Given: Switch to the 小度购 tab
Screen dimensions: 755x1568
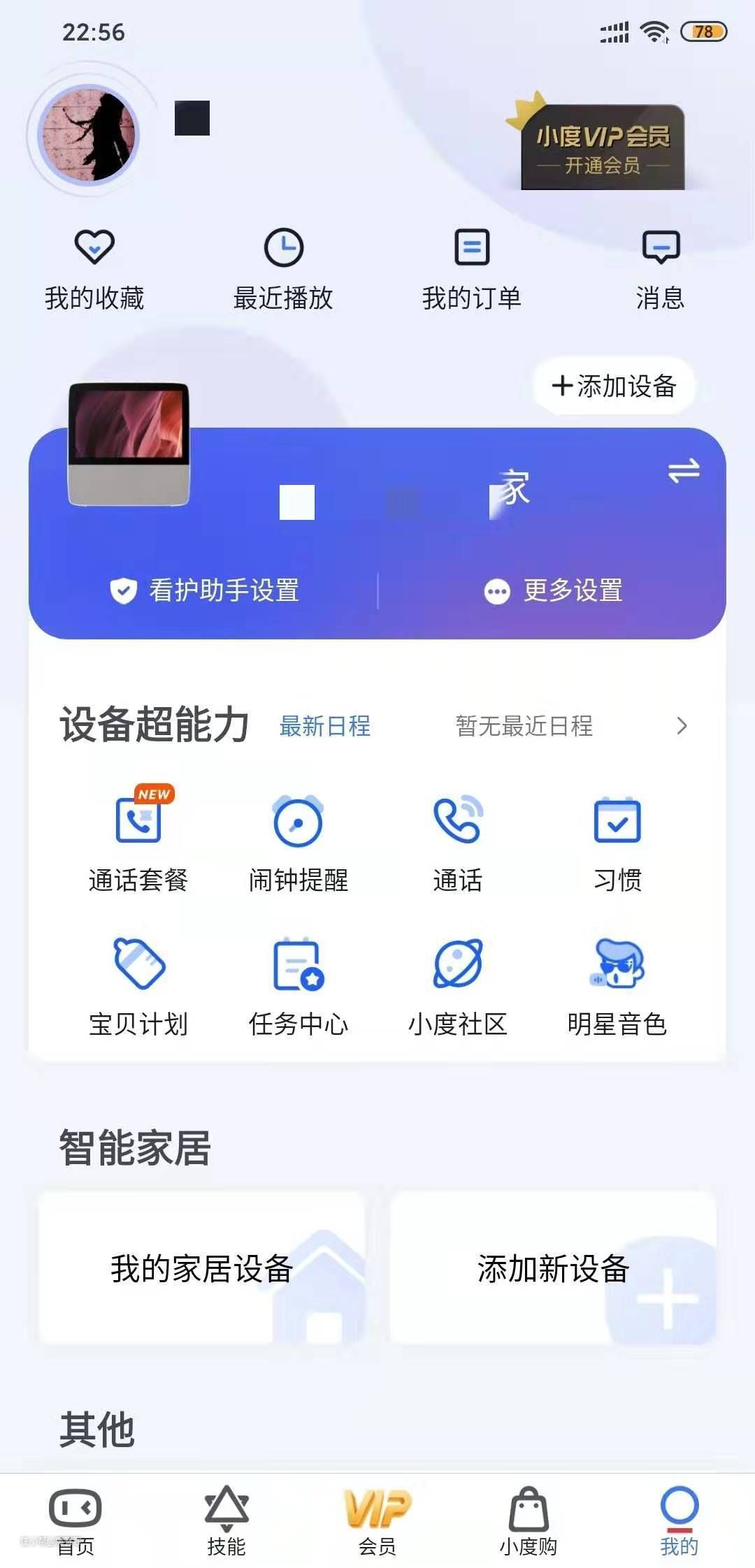Looking at the screenshot, I should (x=528, y=1520).
